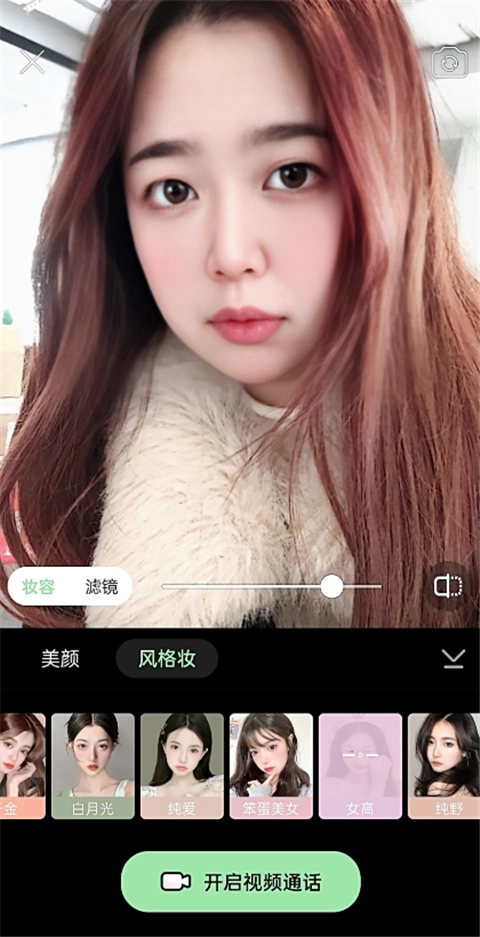Tap the before/after compare icon

click(x=448, y=586)
